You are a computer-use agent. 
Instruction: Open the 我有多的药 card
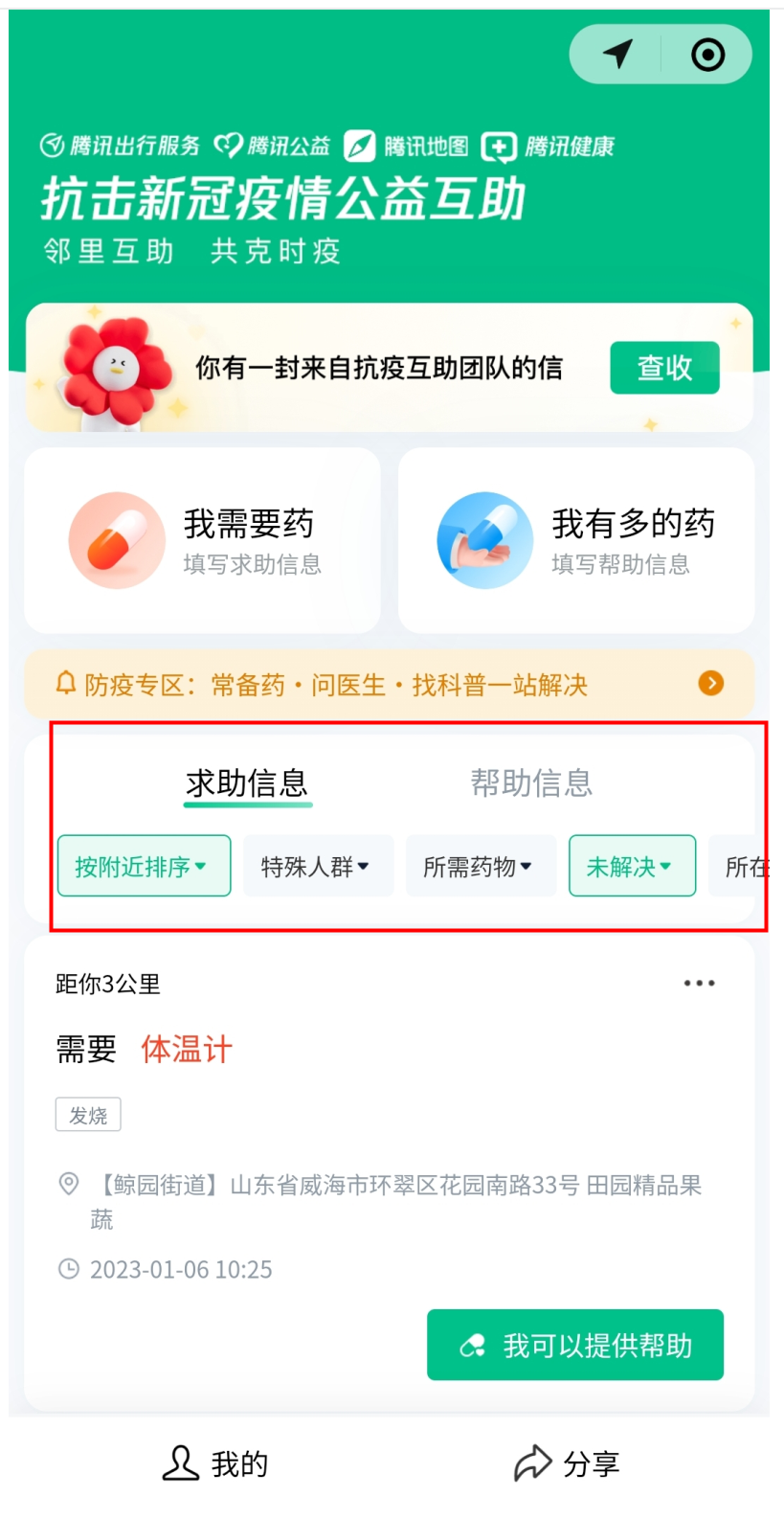[x=576, y=540]
